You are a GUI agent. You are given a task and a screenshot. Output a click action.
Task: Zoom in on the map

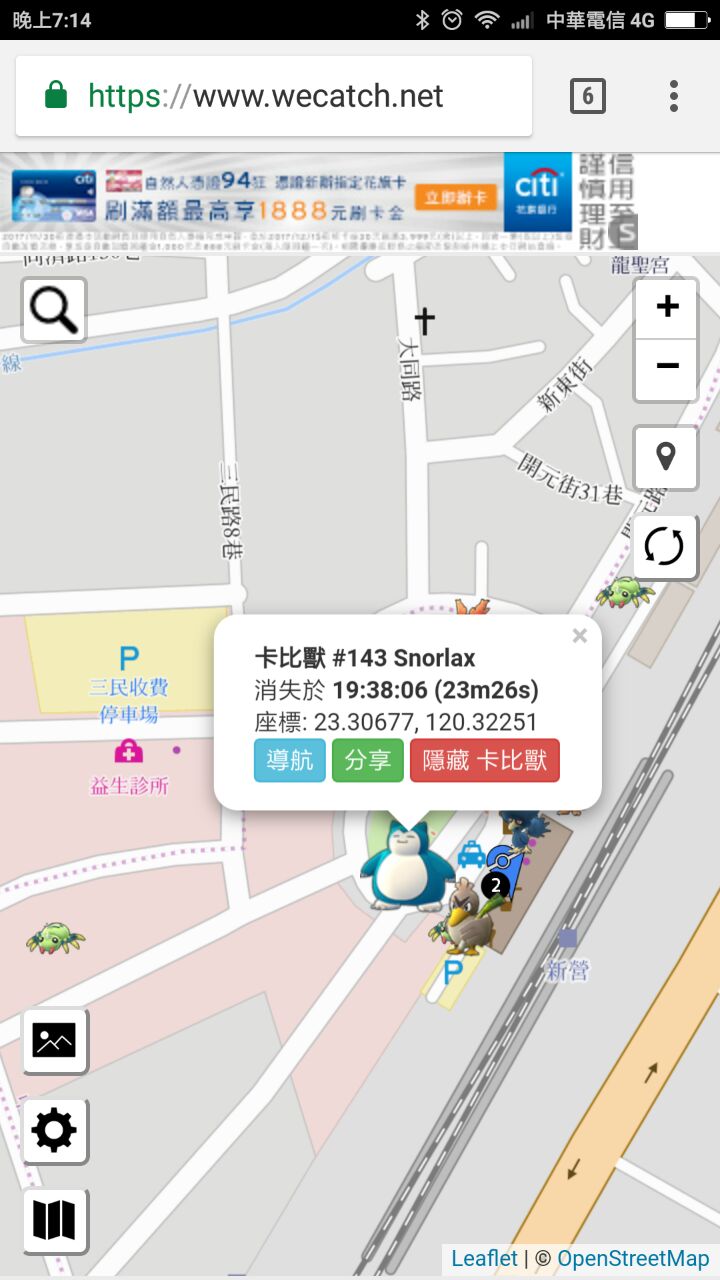666,307
